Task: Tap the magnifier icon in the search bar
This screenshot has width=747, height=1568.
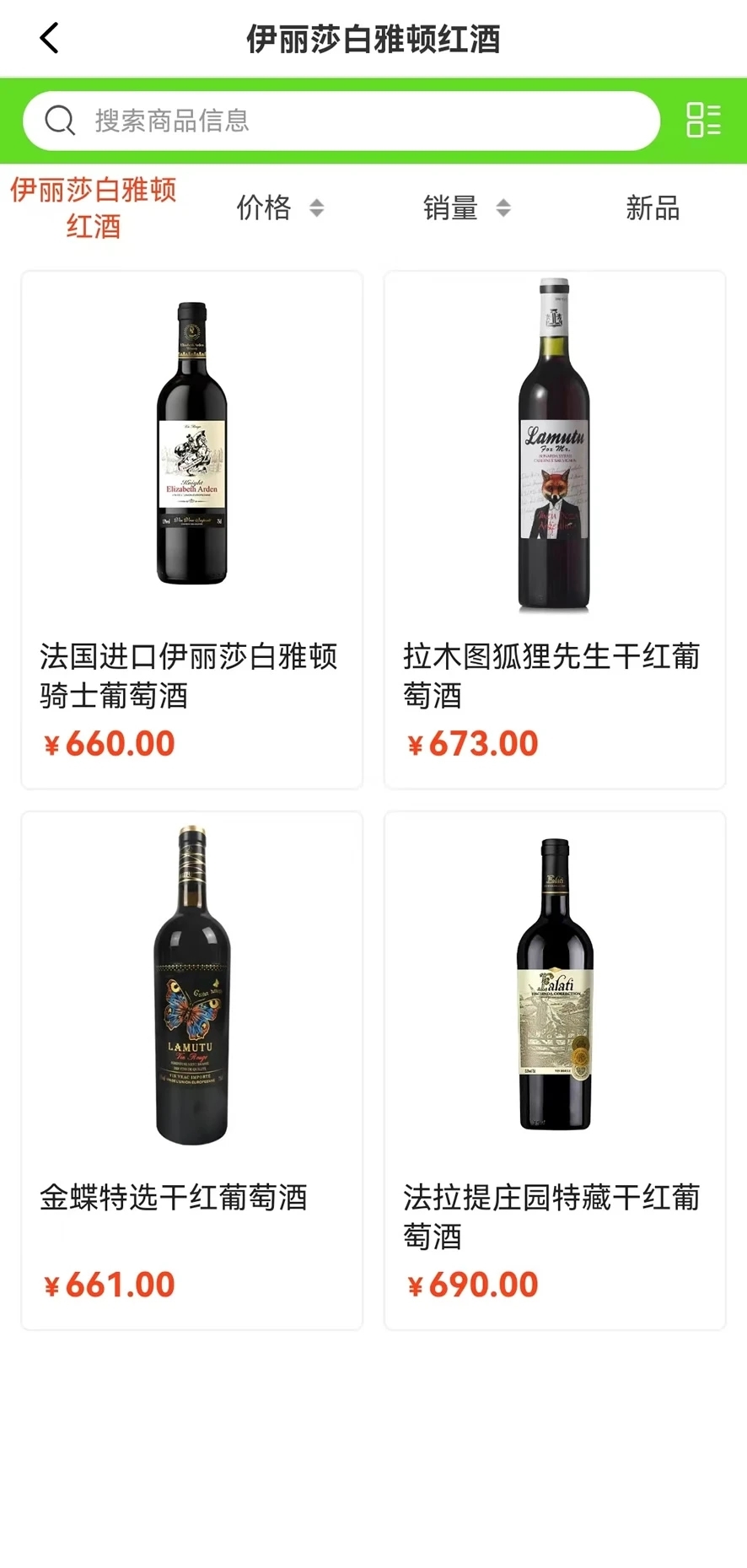Action: point(59,120)
